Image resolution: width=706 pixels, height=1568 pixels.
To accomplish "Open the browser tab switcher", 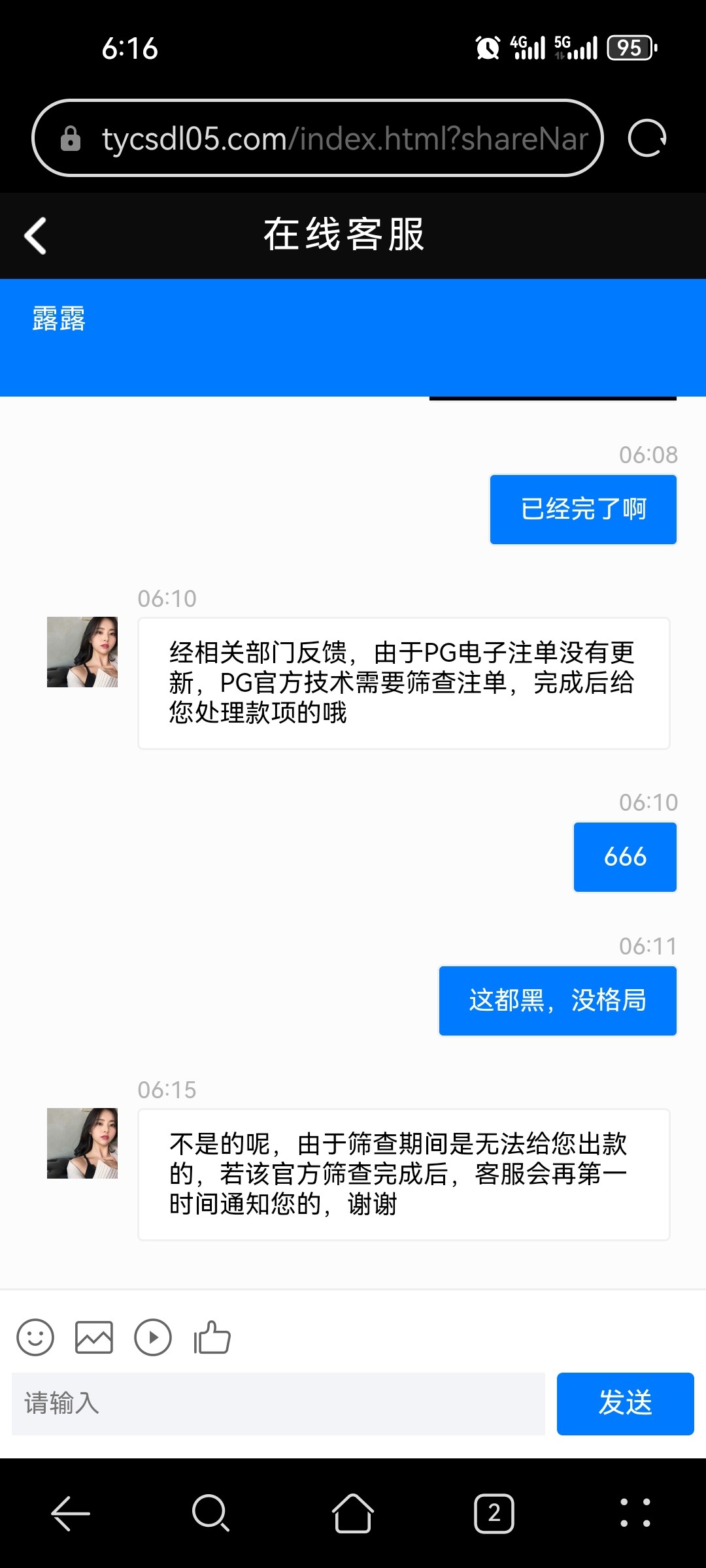I will [494, 1513].
